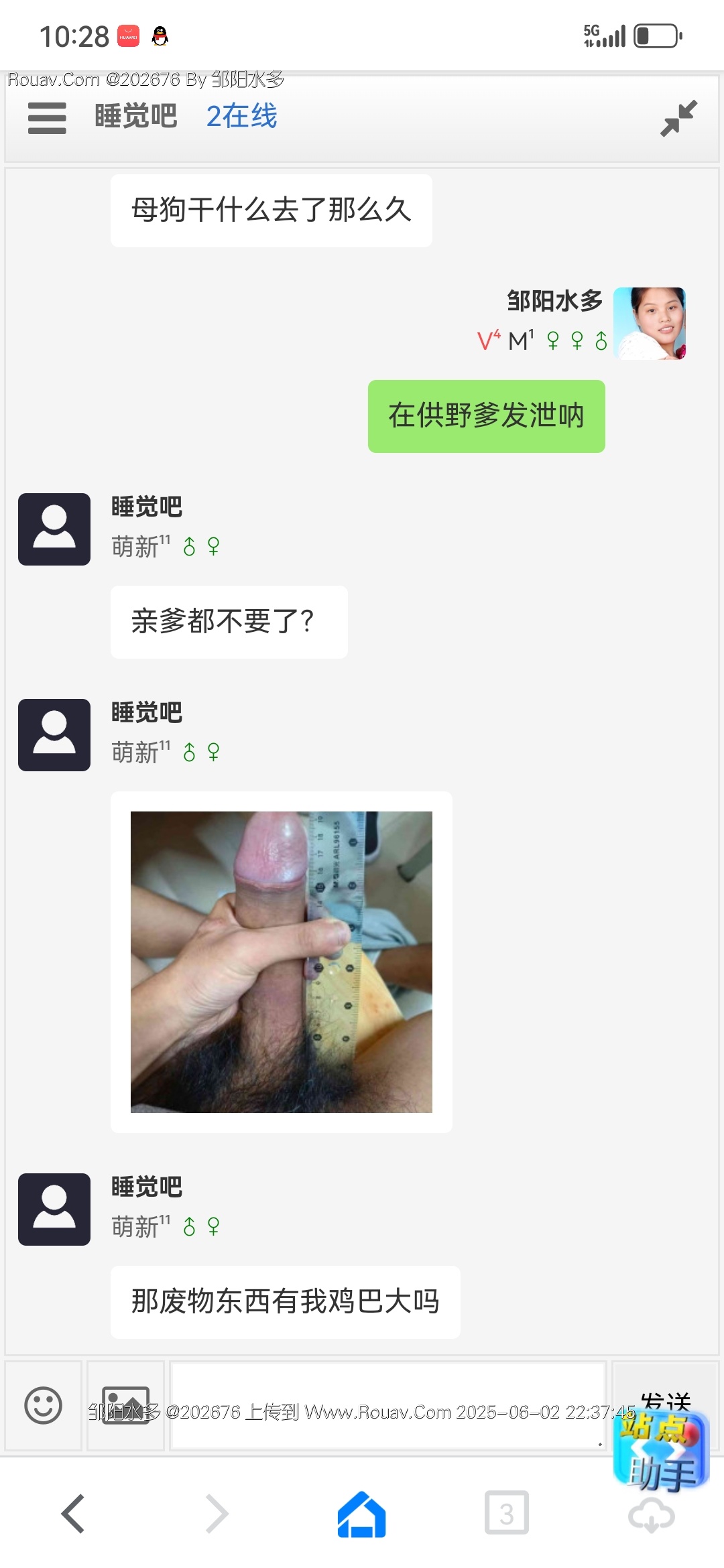Open the tabs switcher showing 3
Image resolution: width=724 pixels, height=1568 pixels.
pos(507,1514)
